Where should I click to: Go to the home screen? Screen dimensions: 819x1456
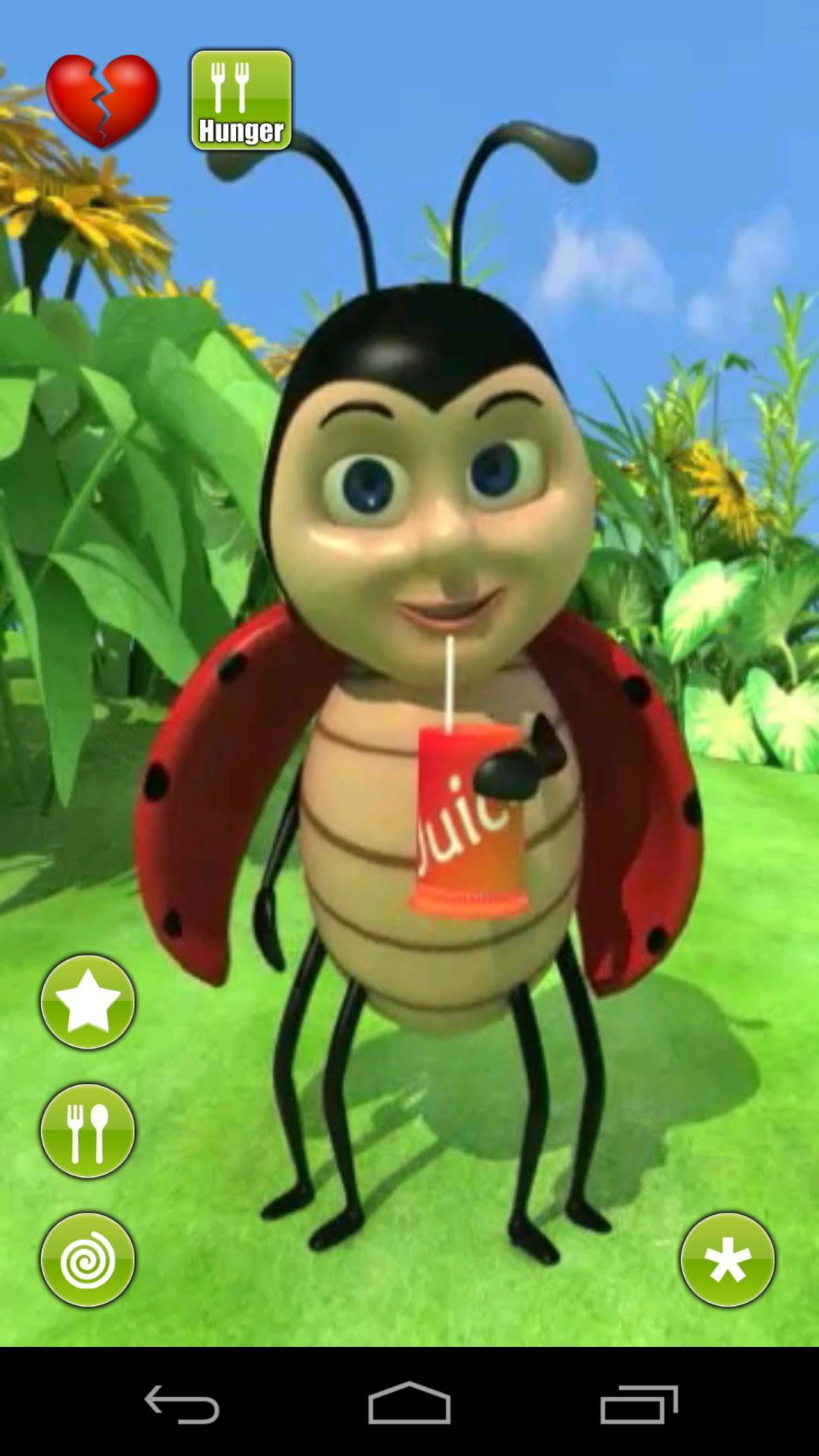[409, 1404]
